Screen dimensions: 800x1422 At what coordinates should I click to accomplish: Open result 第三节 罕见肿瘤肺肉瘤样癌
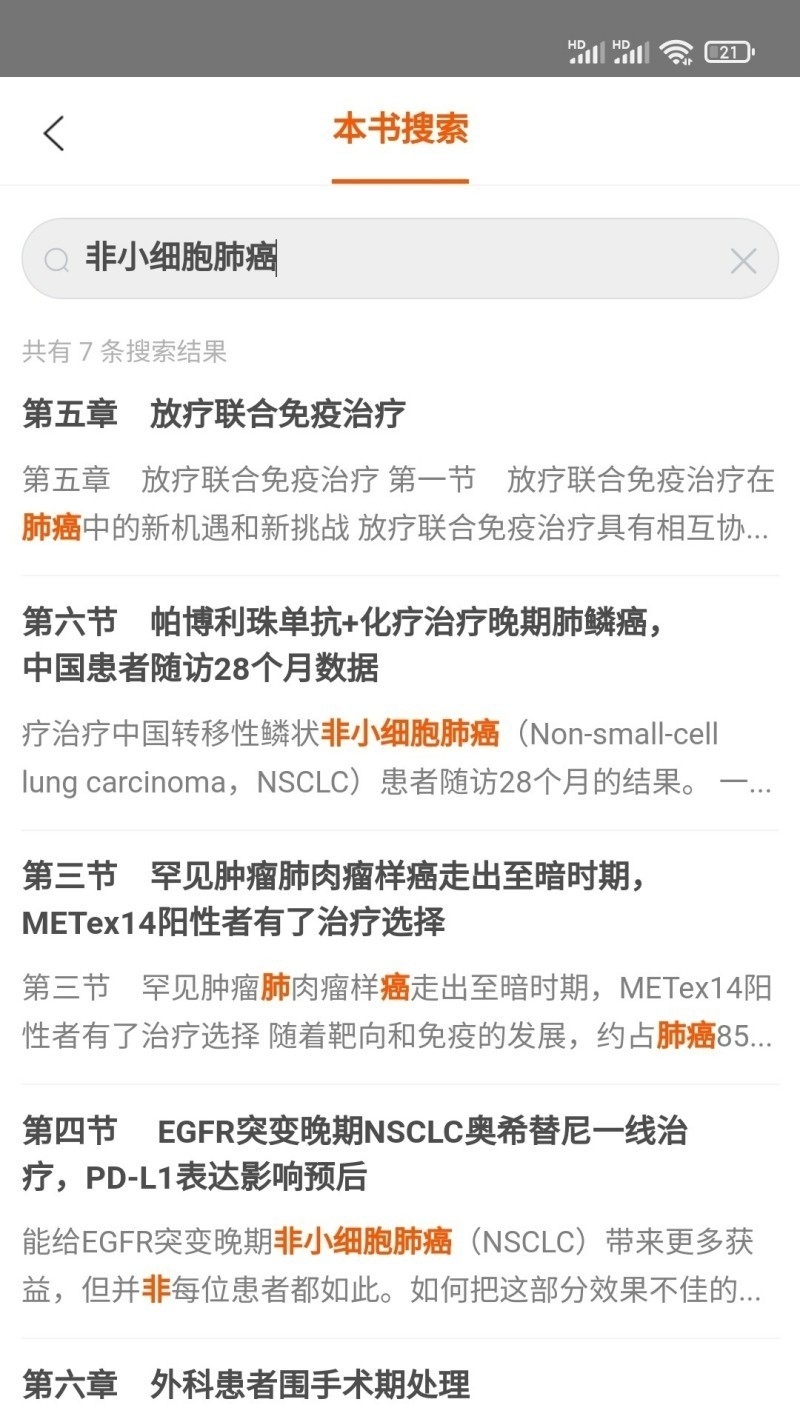(x=400, y=958)
